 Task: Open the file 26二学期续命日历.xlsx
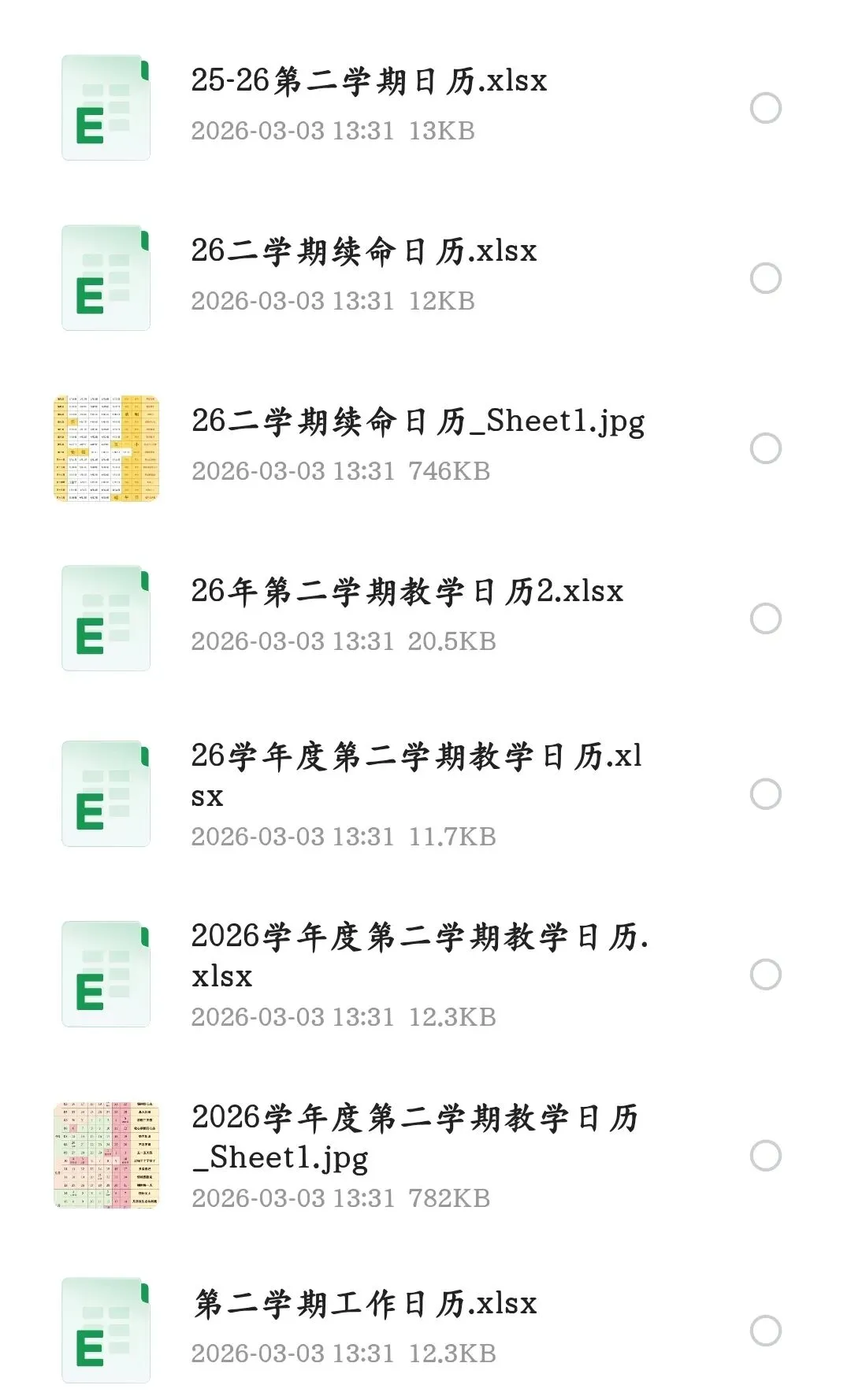pos(364,251)
